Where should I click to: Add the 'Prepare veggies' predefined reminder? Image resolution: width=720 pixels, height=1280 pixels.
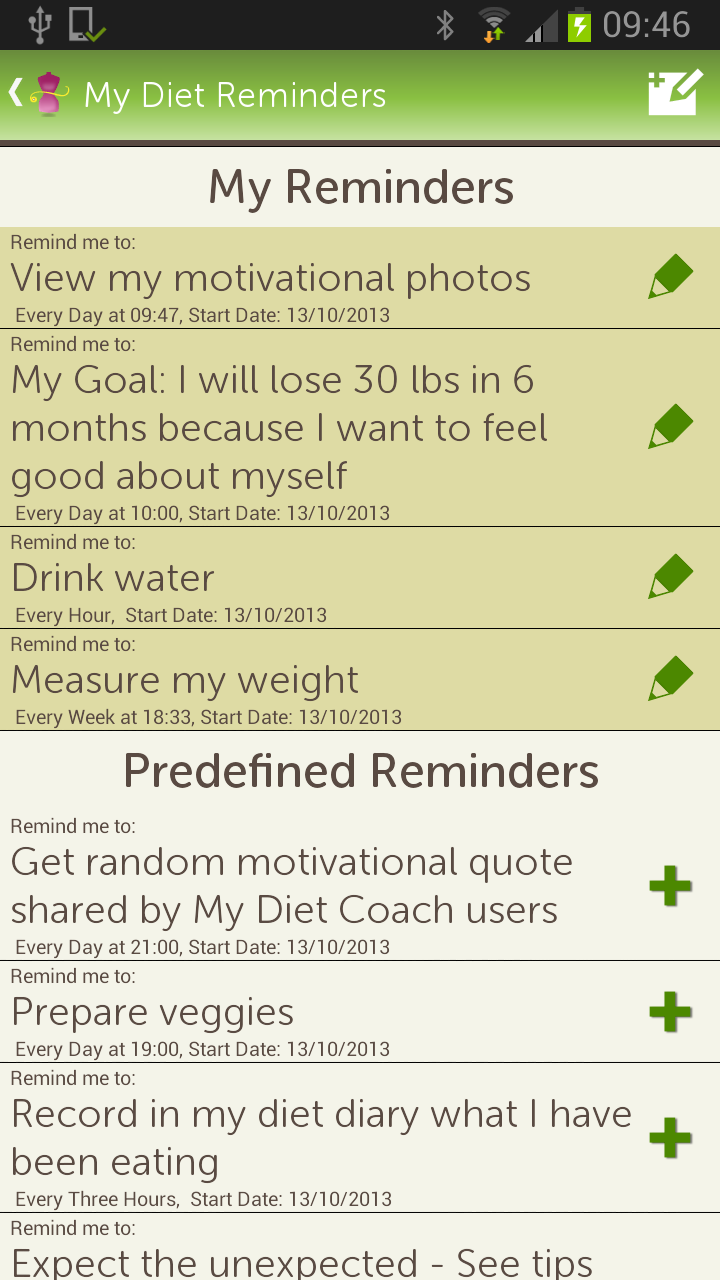[672, 1012]
